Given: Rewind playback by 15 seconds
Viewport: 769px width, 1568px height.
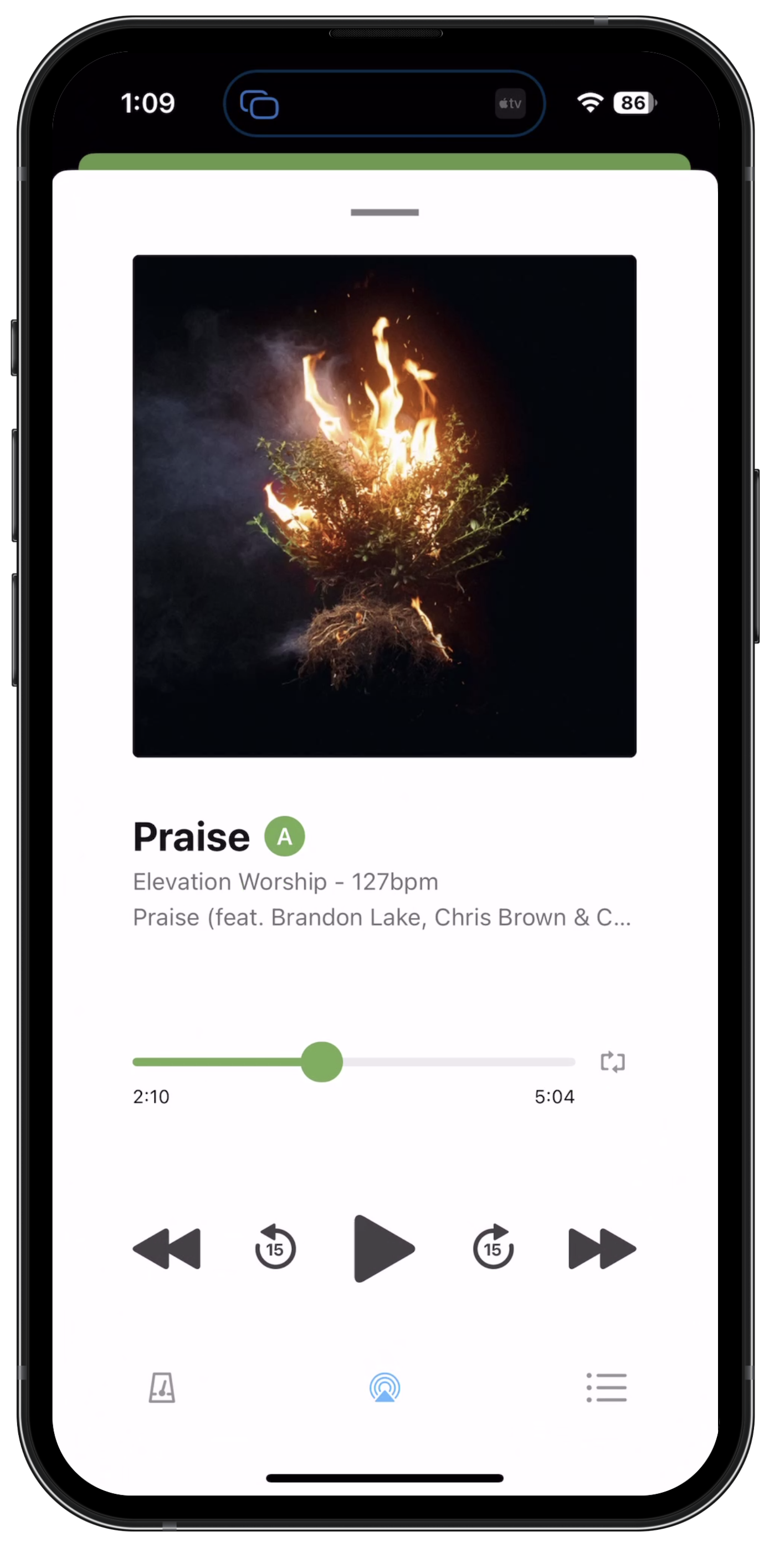Looking at the screenshot, I should [x=275, y=1247].
